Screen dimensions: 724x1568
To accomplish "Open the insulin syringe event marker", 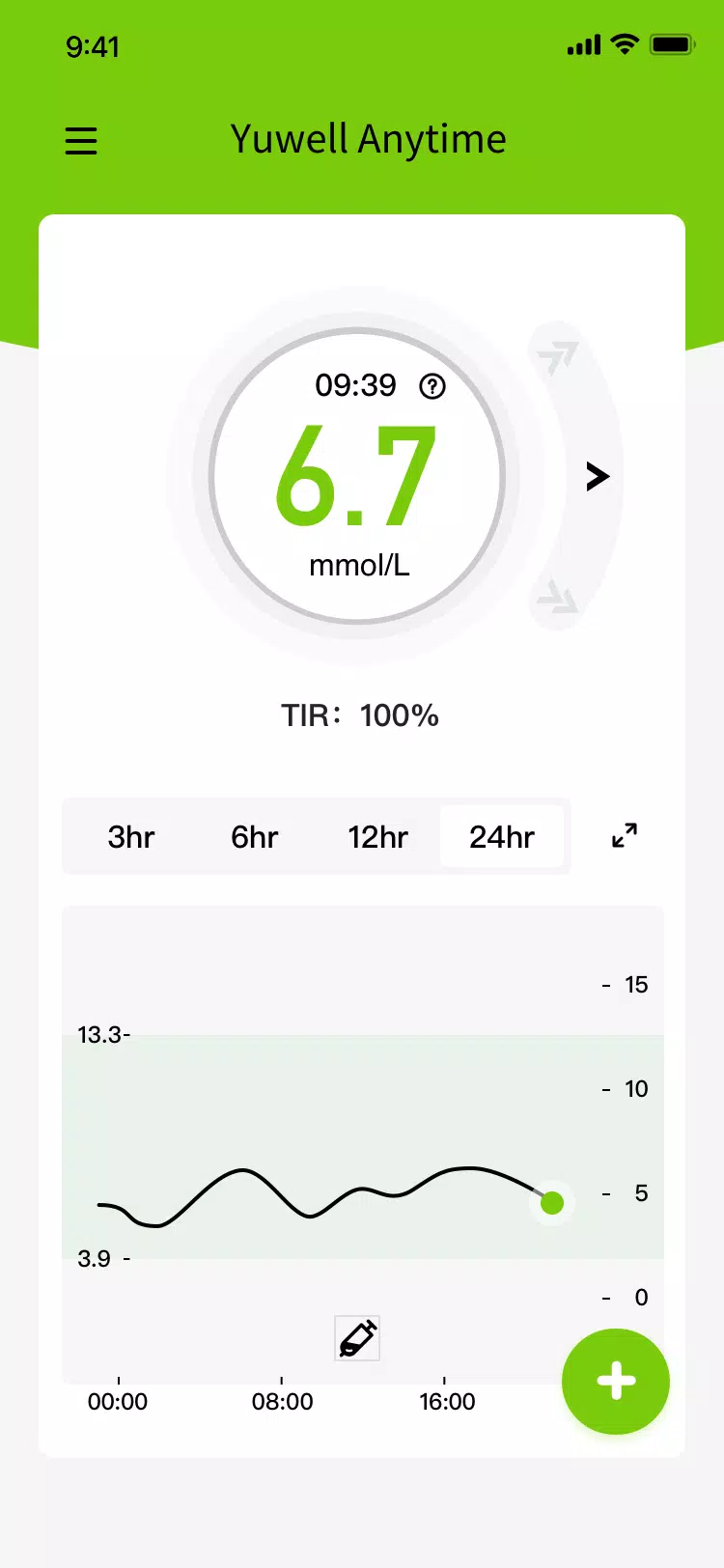I will [x=357, y=1338].
